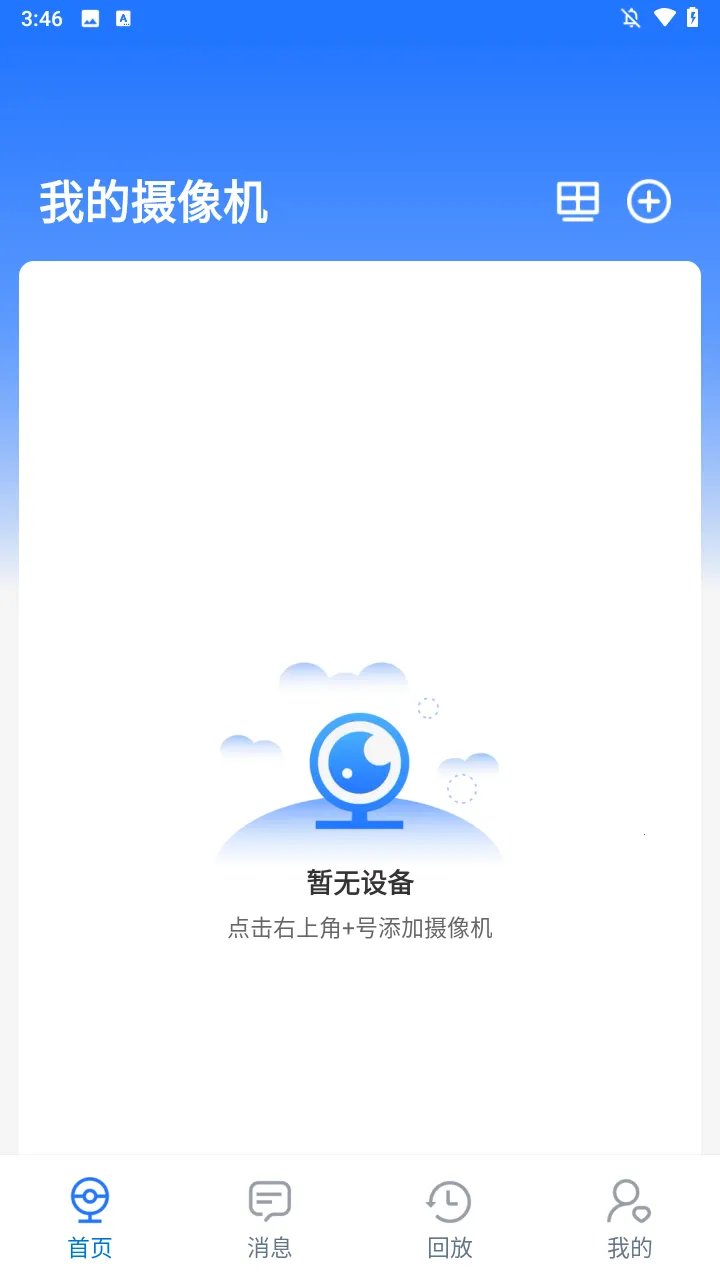
Task: Open the 我的 profile person icon
Action: 629,1199
